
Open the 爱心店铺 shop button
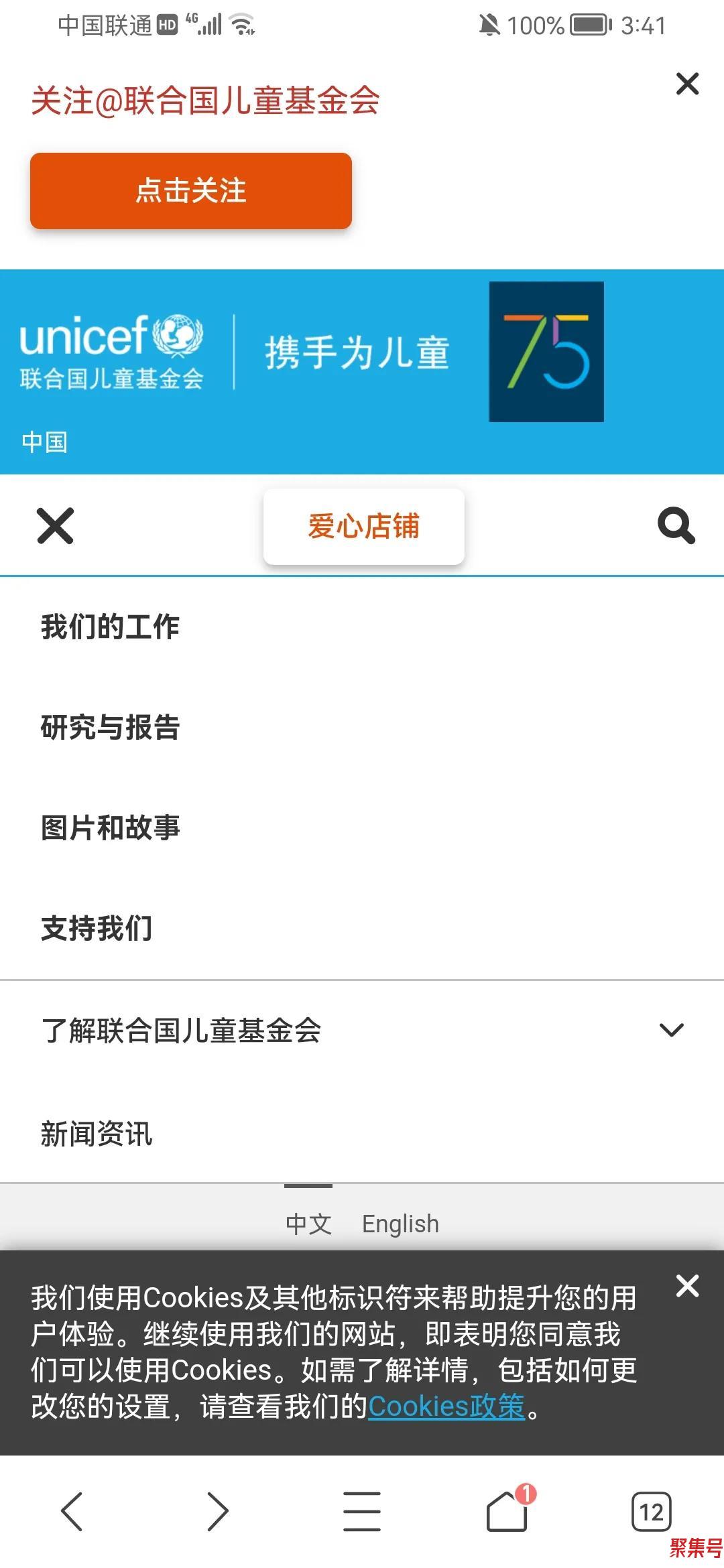pyautogui.click(x=364, y=526)
